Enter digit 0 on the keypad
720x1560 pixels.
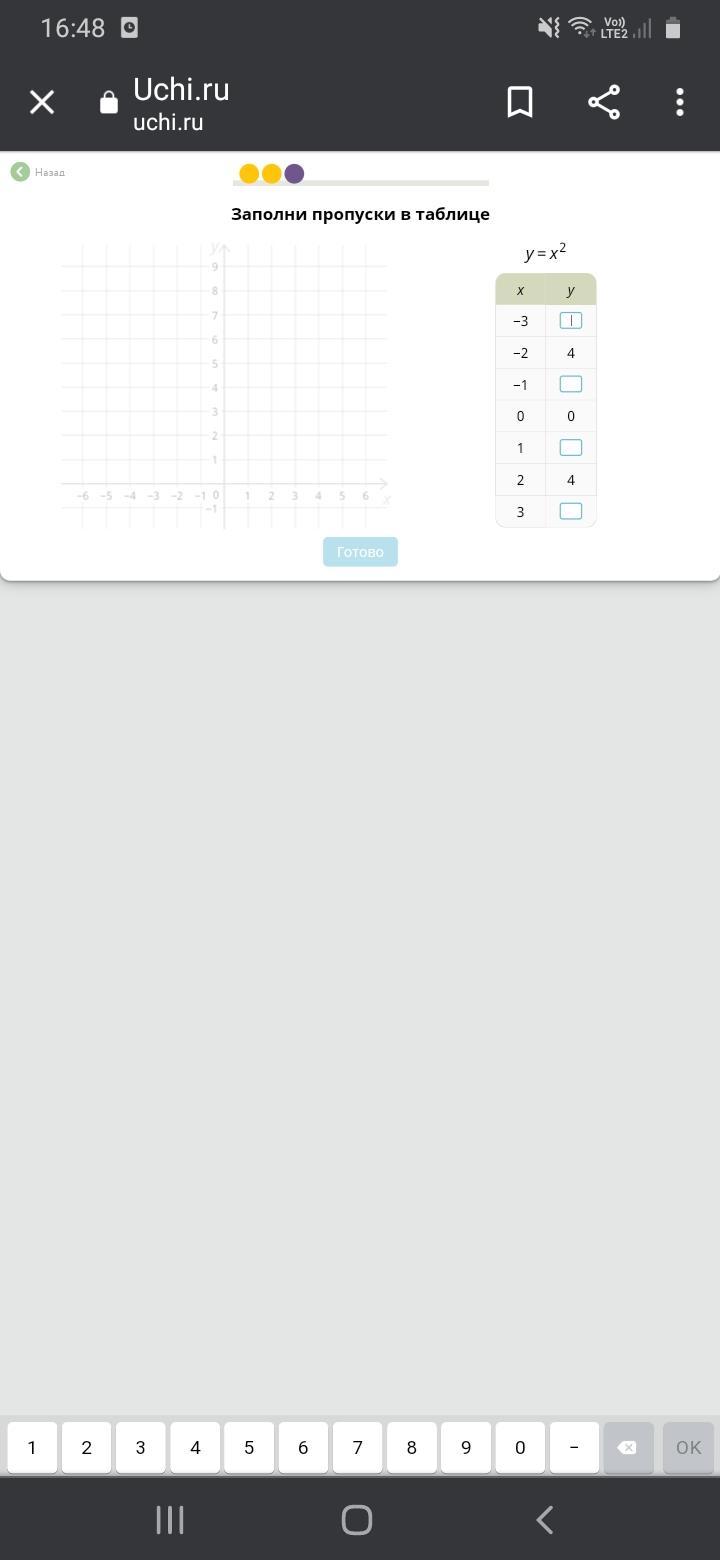pos(520,1447)
